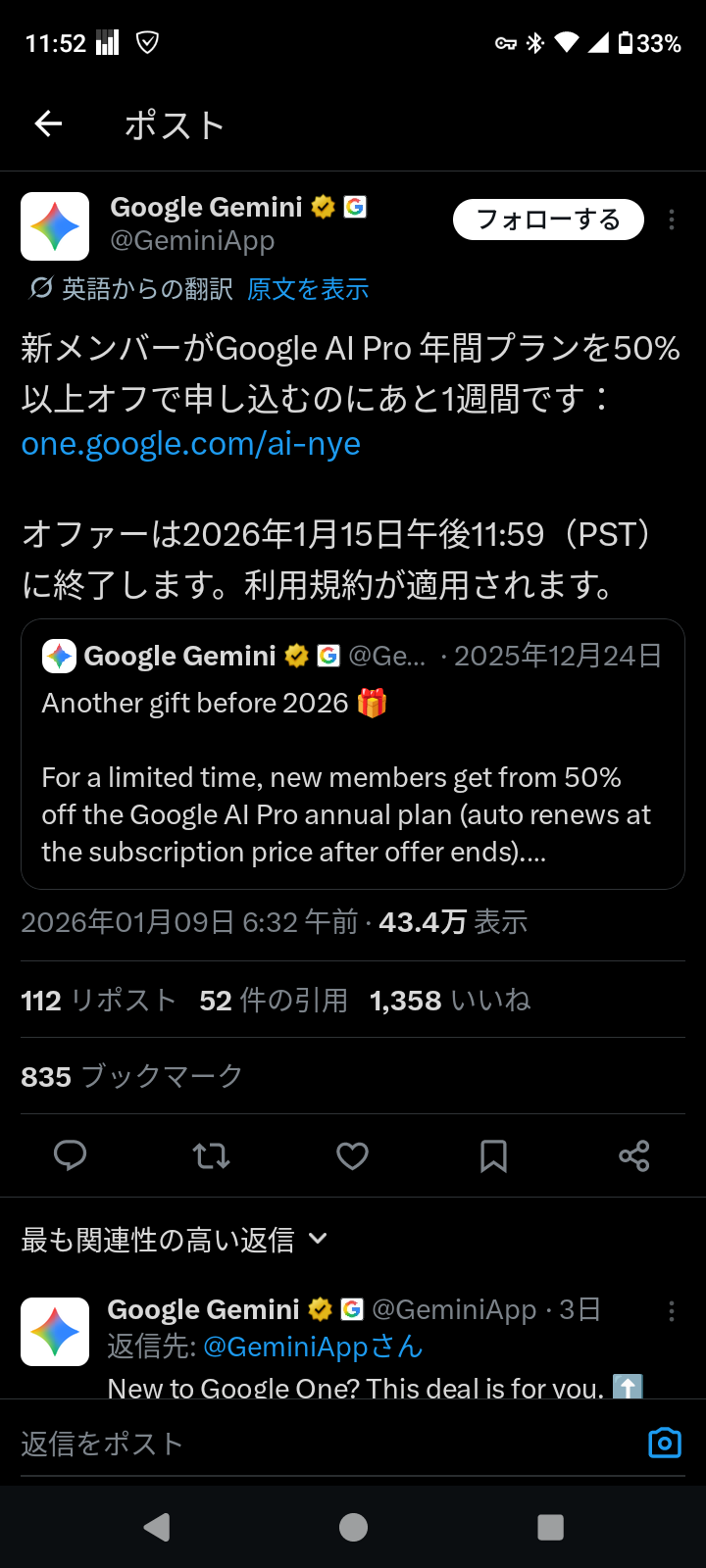This screenshot has height=1568, width=706.
Task: Open the camera icon in the reply bar
Action: (x=664, y=1443)
